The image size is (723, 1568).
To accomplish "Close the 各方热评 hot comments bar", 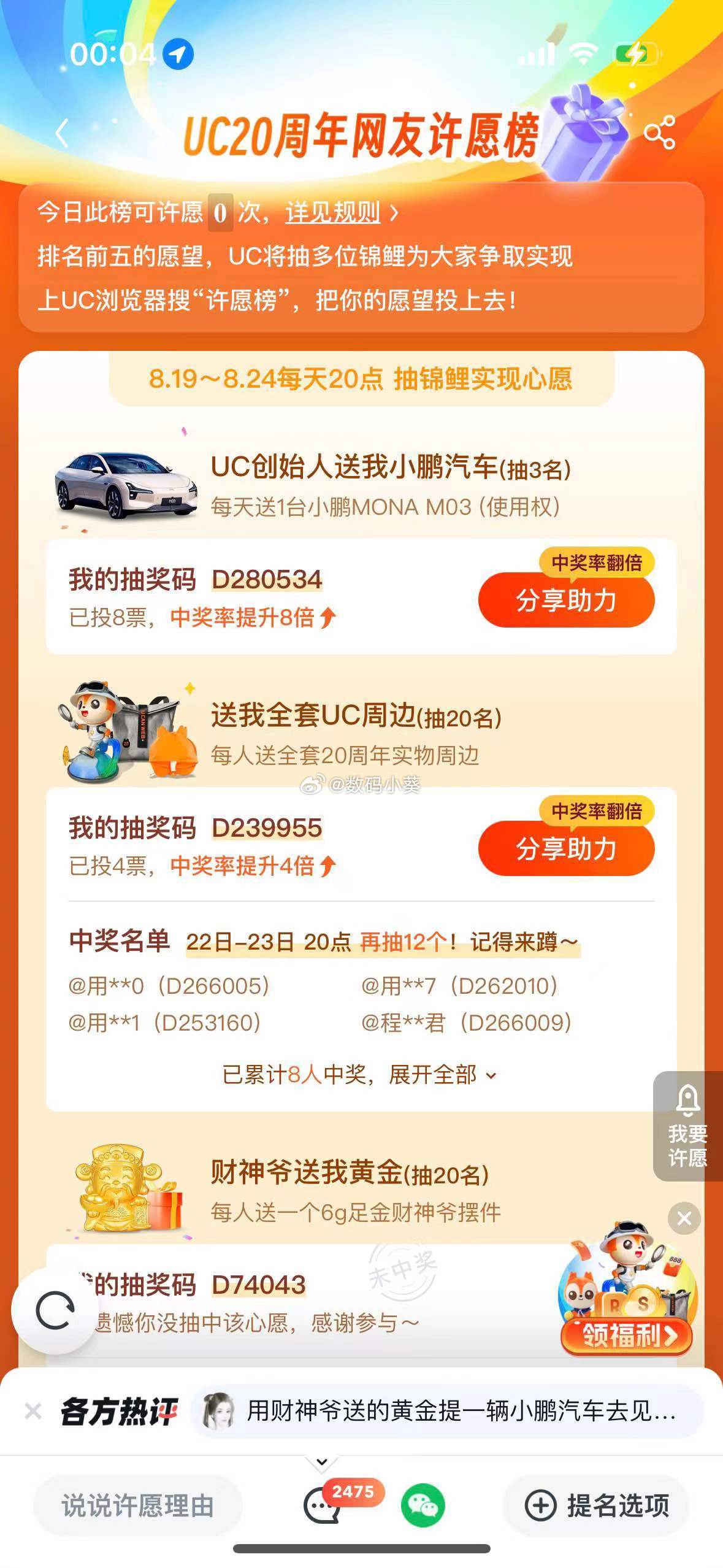I will [x=33, y=1411].
